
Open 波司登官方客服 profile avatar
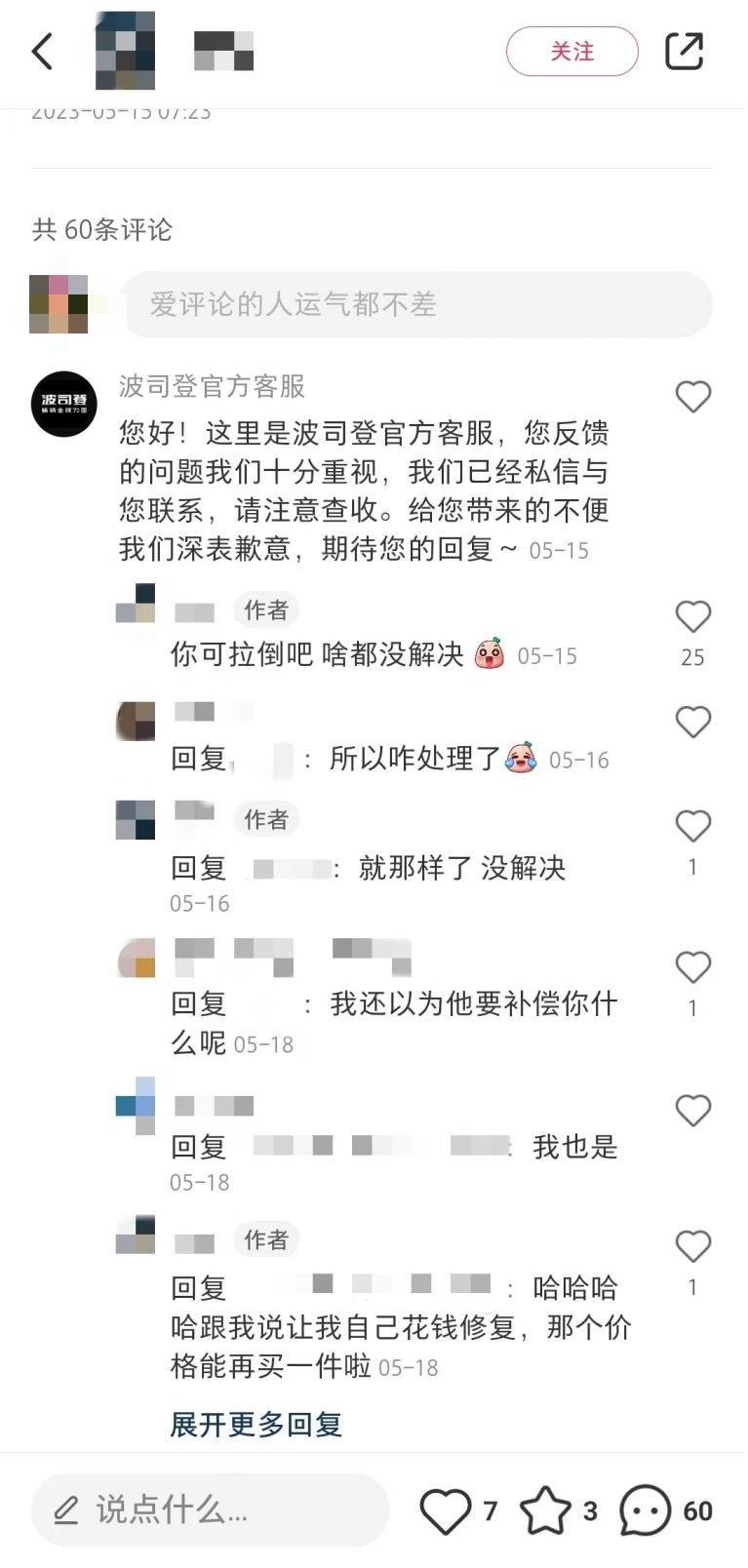point(64,404)
